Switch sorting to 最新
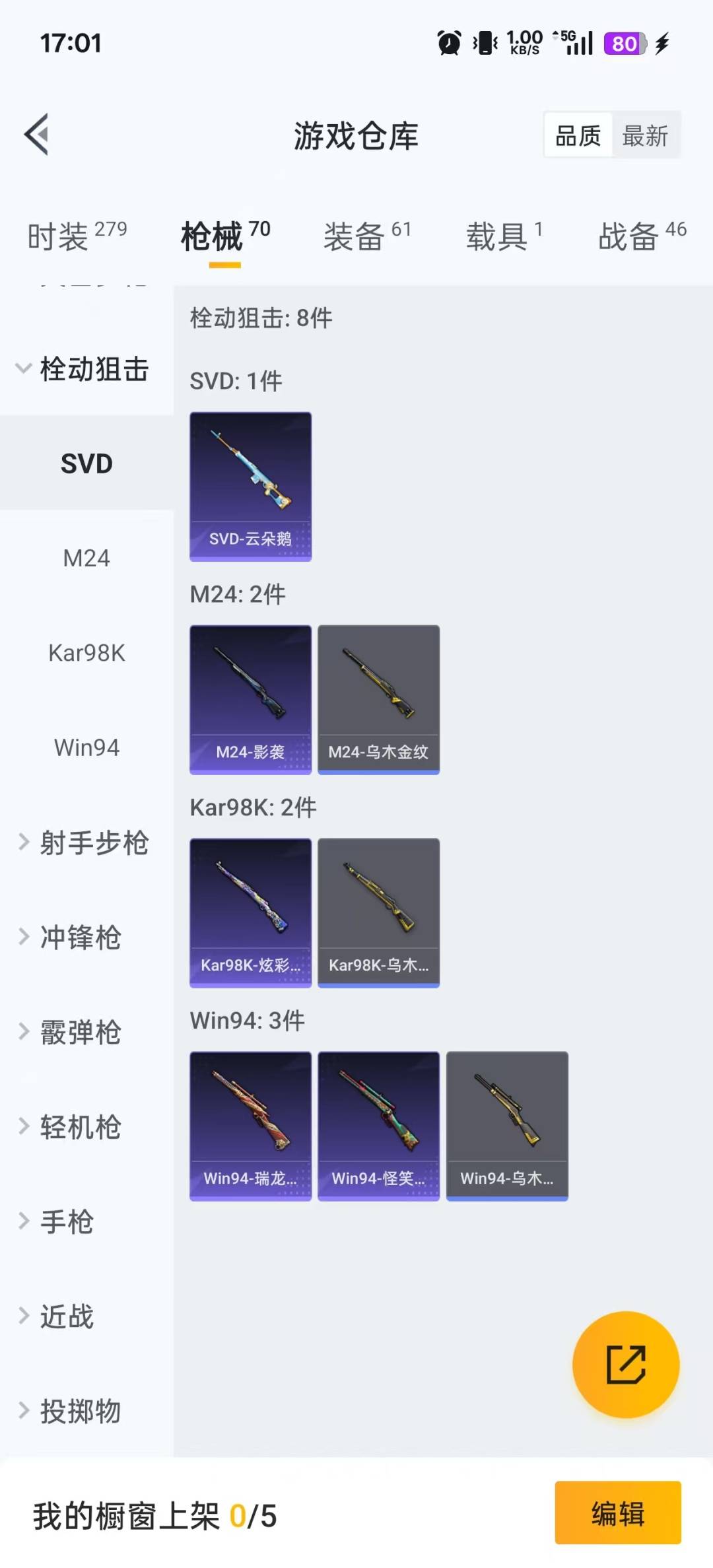 pyautogui.click(x=646, y=135)
